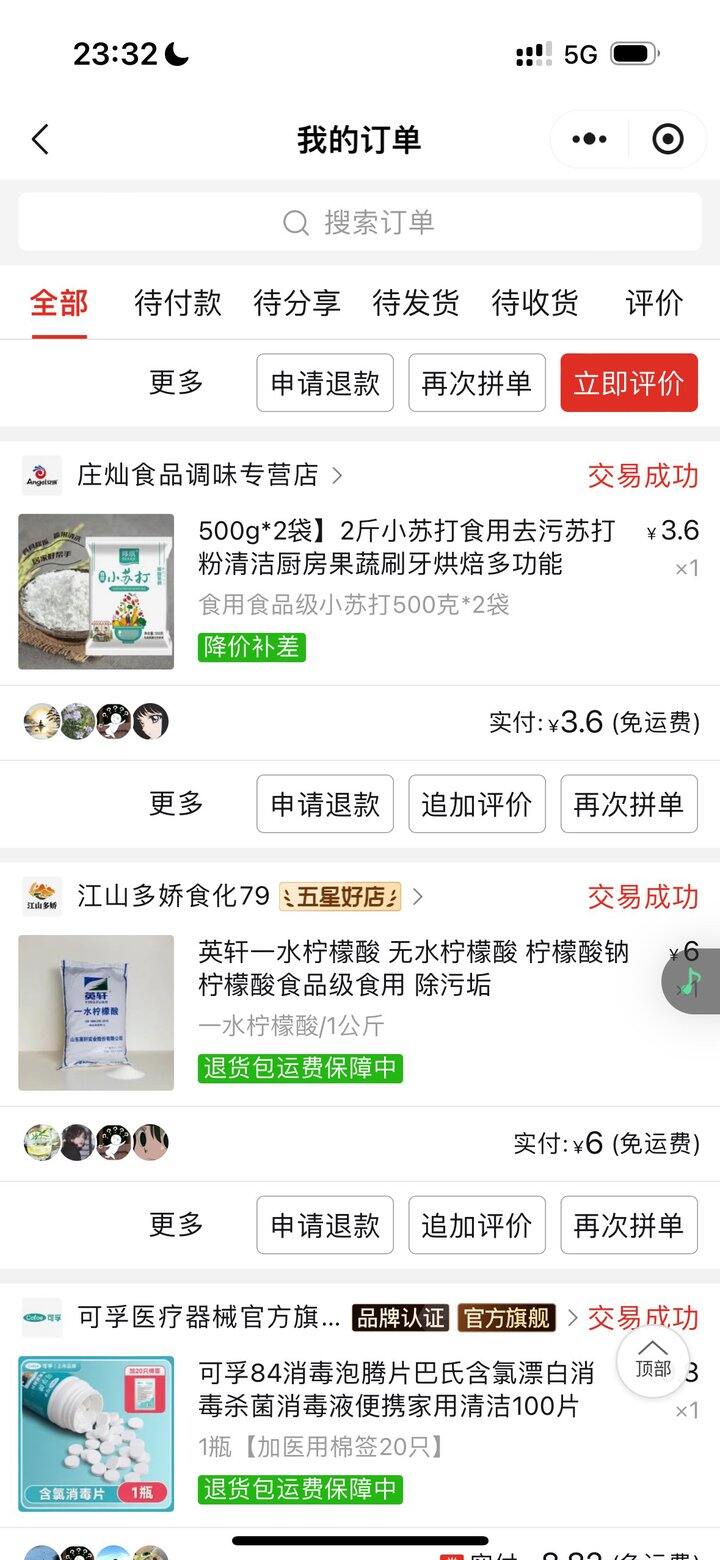Tap the red 立即评价 button
This screenshot has height=1560, width=720.
[629, 383]
